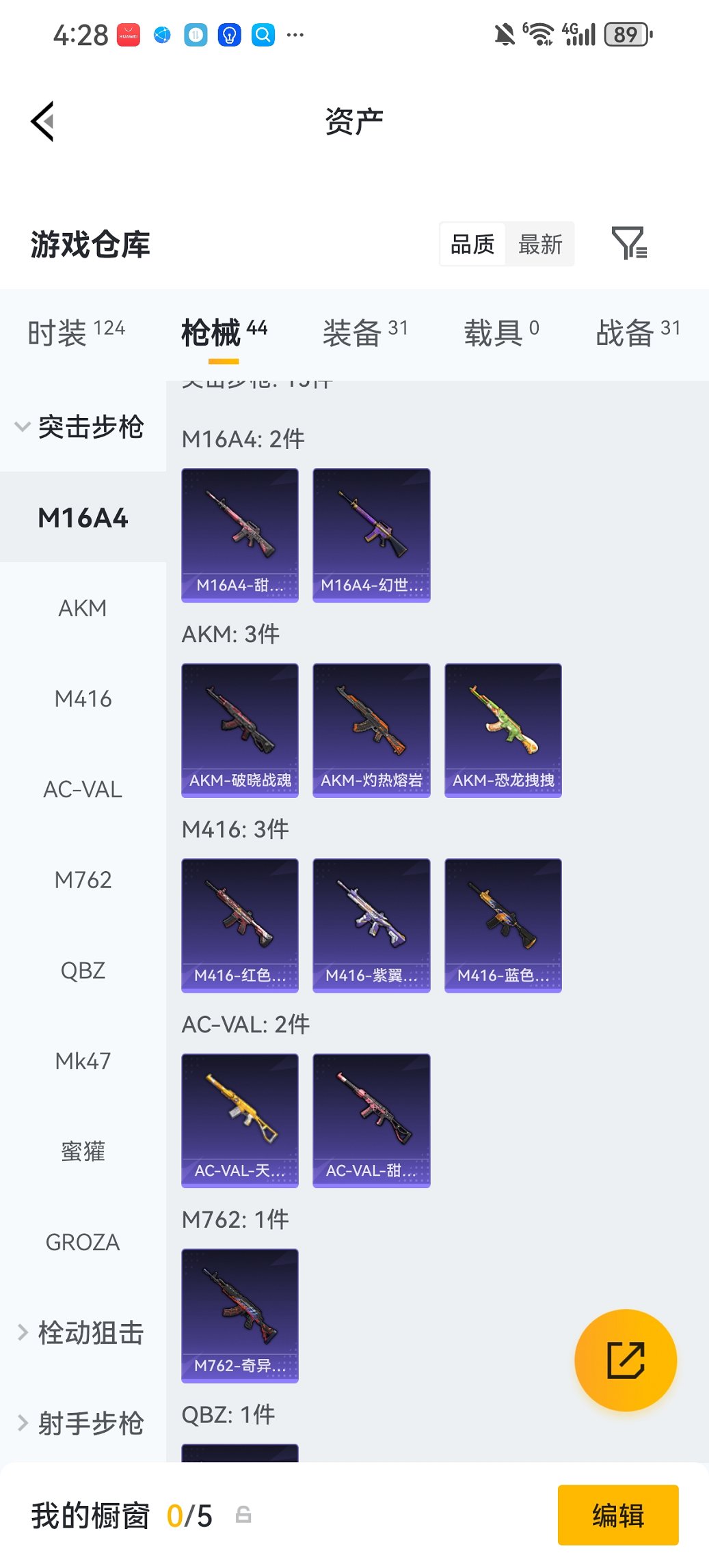This screenshot has width=709, height=1568.
Task: Go back from the 资产 page
Action: point(42,122)
